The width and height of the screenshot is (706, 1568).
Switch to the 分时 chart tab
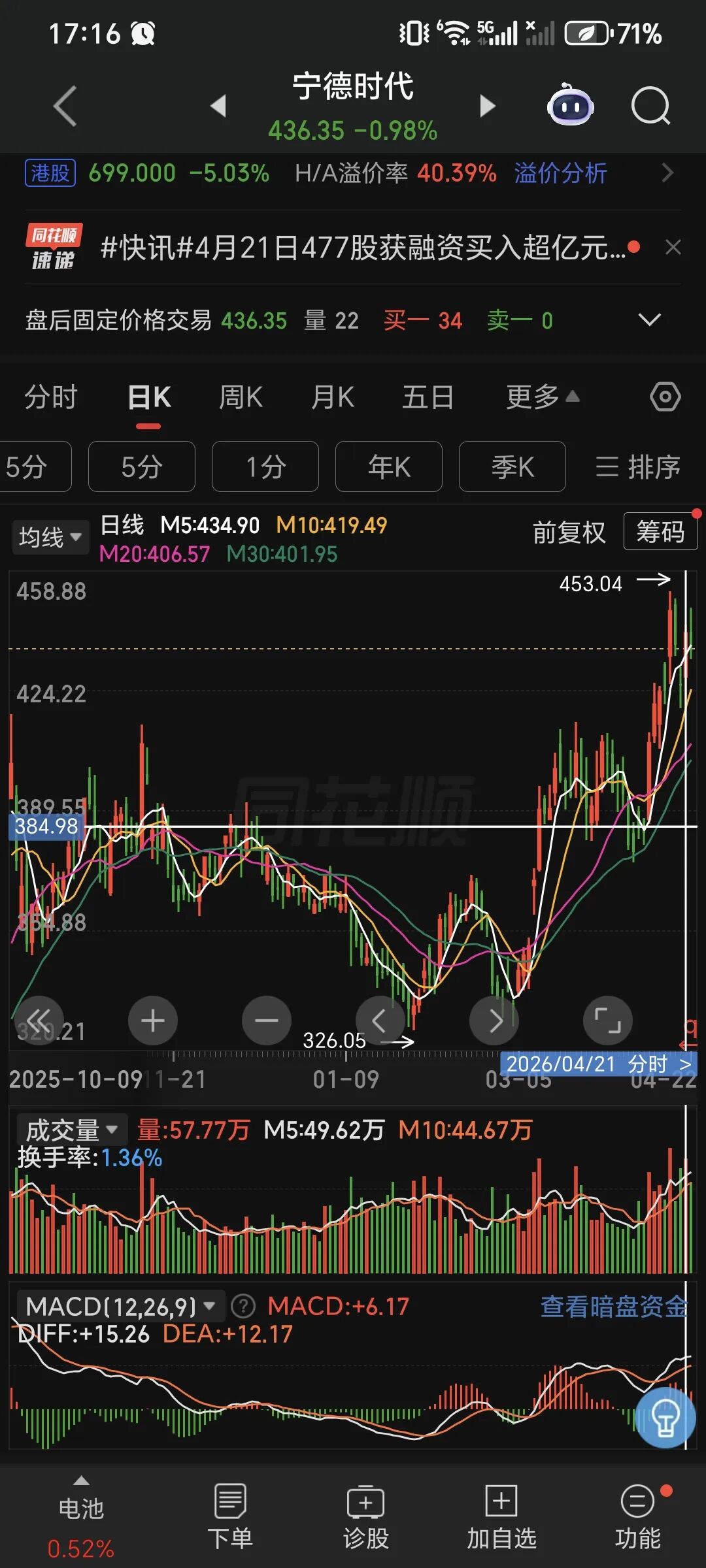point(51,397)
